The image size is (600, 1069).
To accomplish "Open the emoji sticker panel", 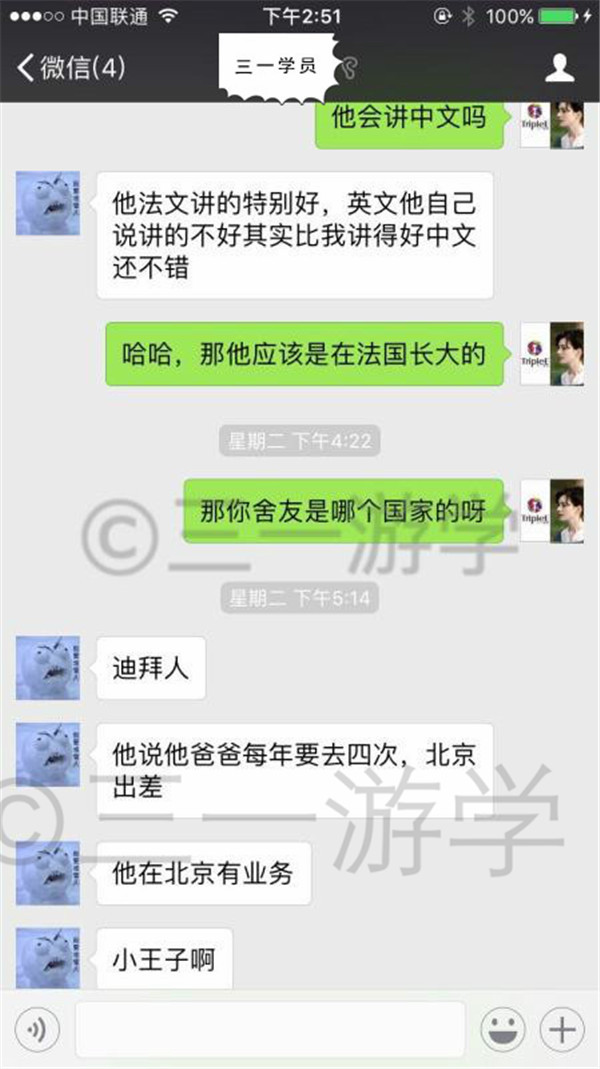I will coord(503,1029).
